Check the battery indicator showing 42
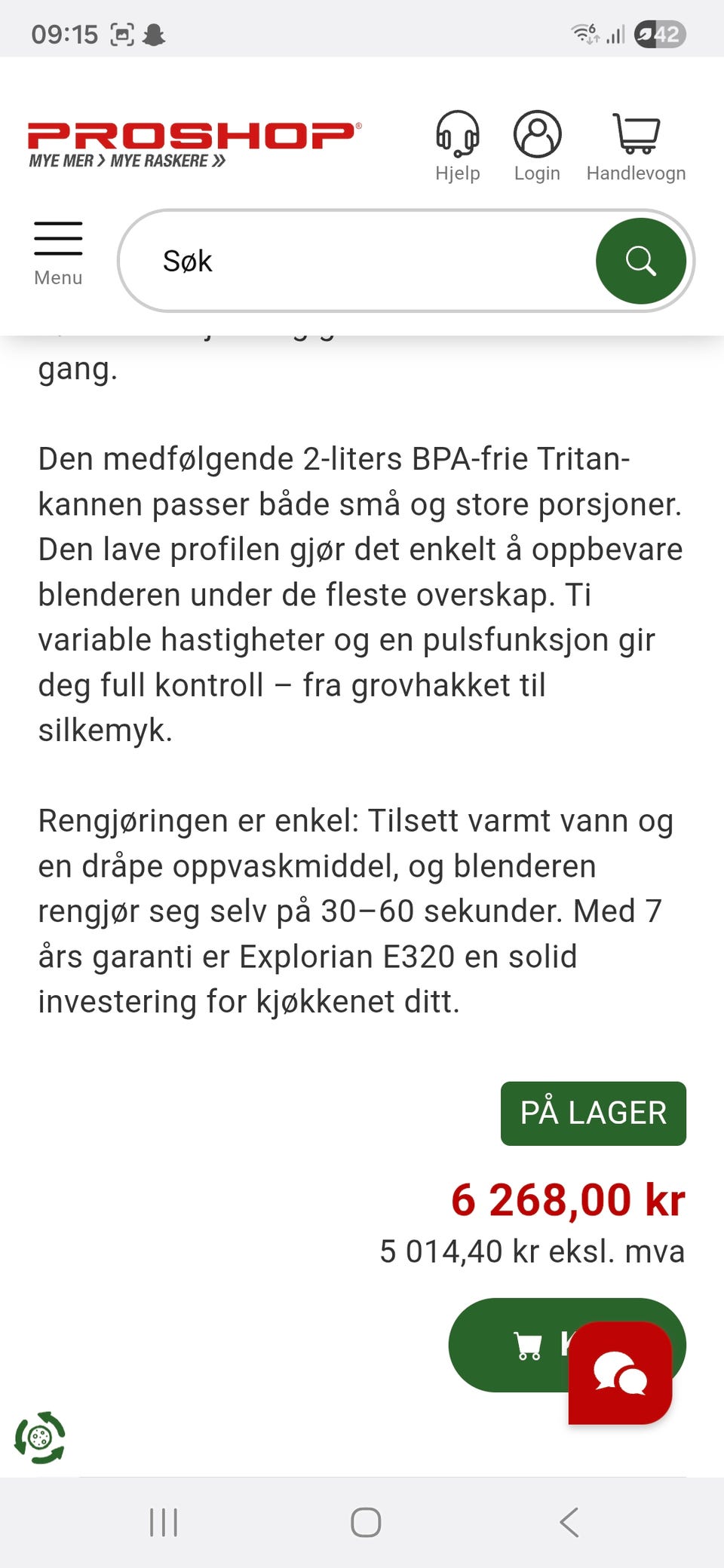The height and width of the screenshot is (1568, 724). [658, 32]
